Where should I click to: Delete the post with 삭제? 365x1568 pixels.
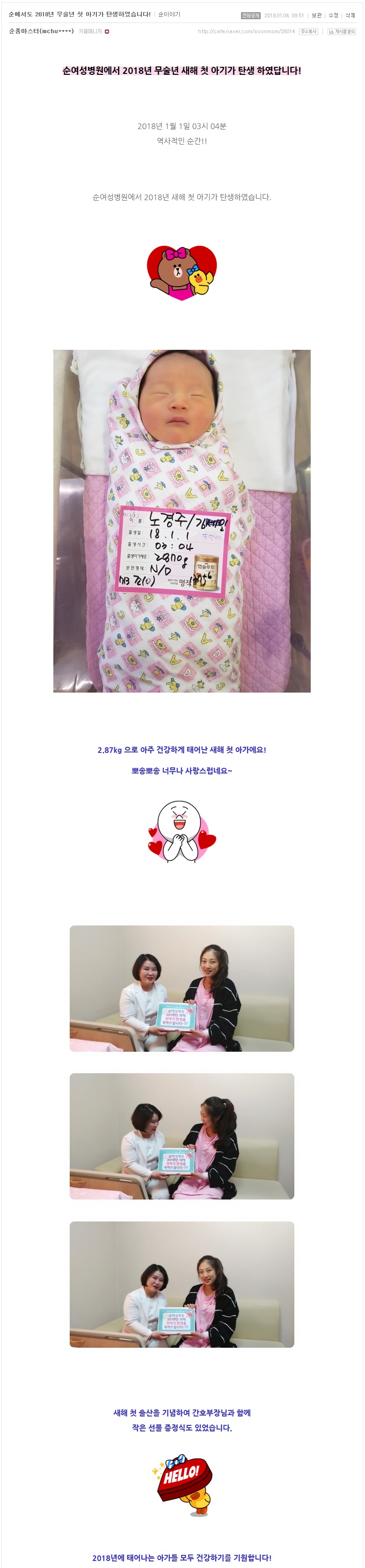click(350, 15)
